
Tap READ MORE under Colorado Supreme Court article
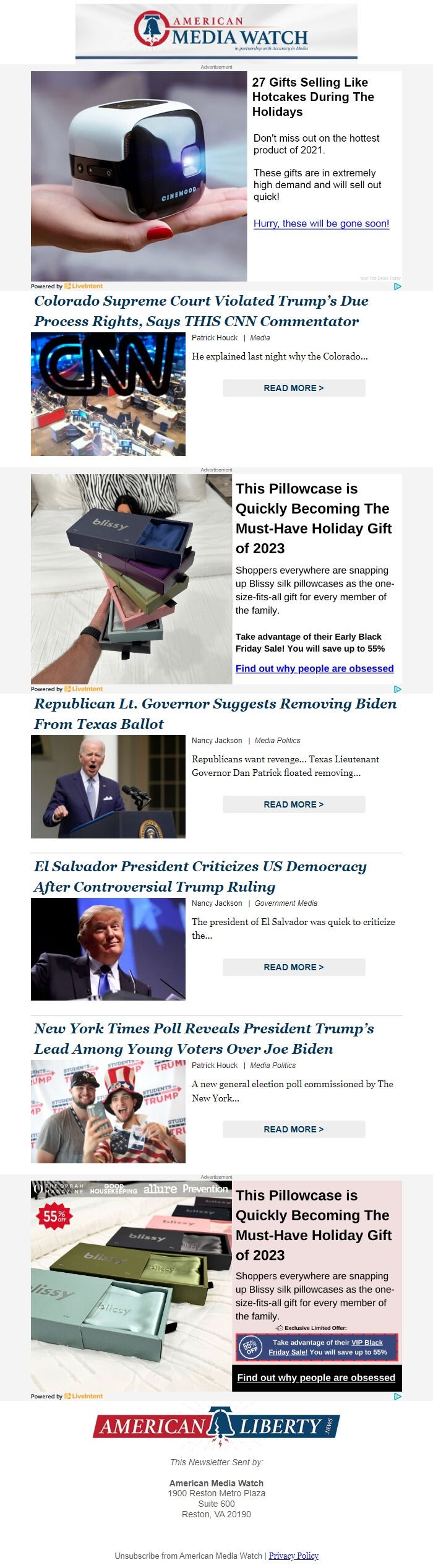(x=293, y=388)
